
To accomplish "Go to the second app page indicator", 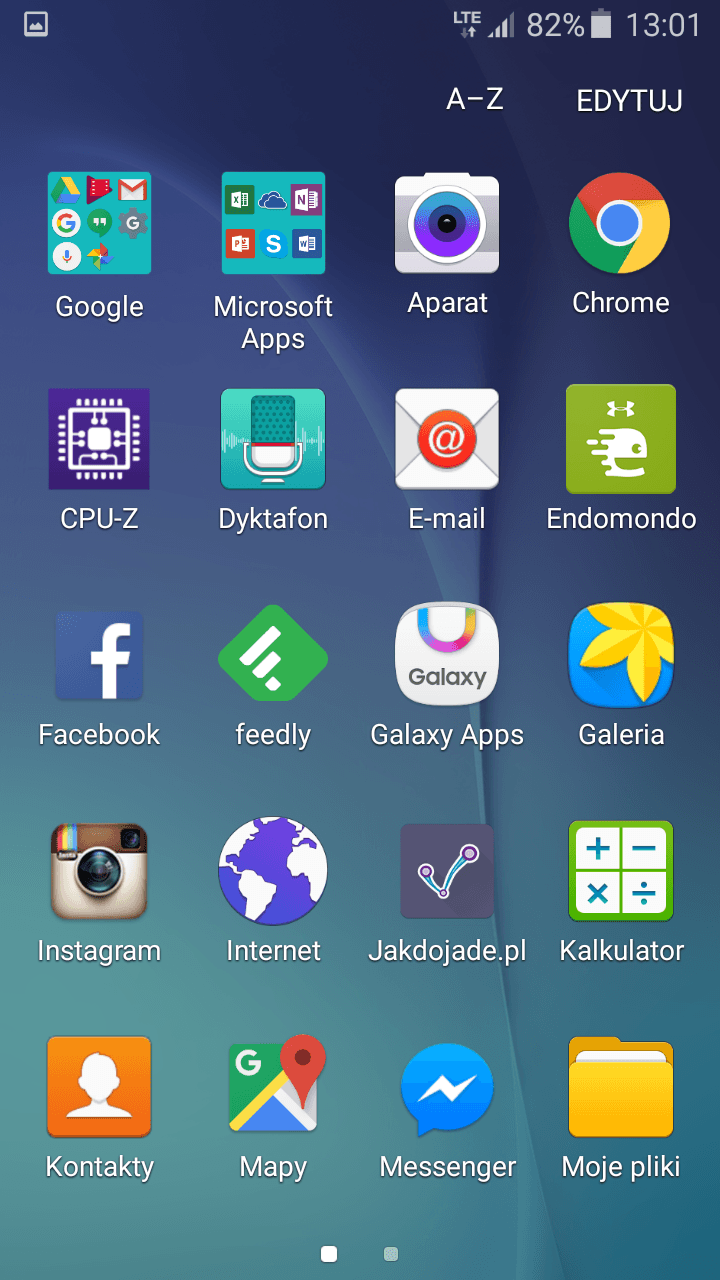I will [x=391, y=1254].
